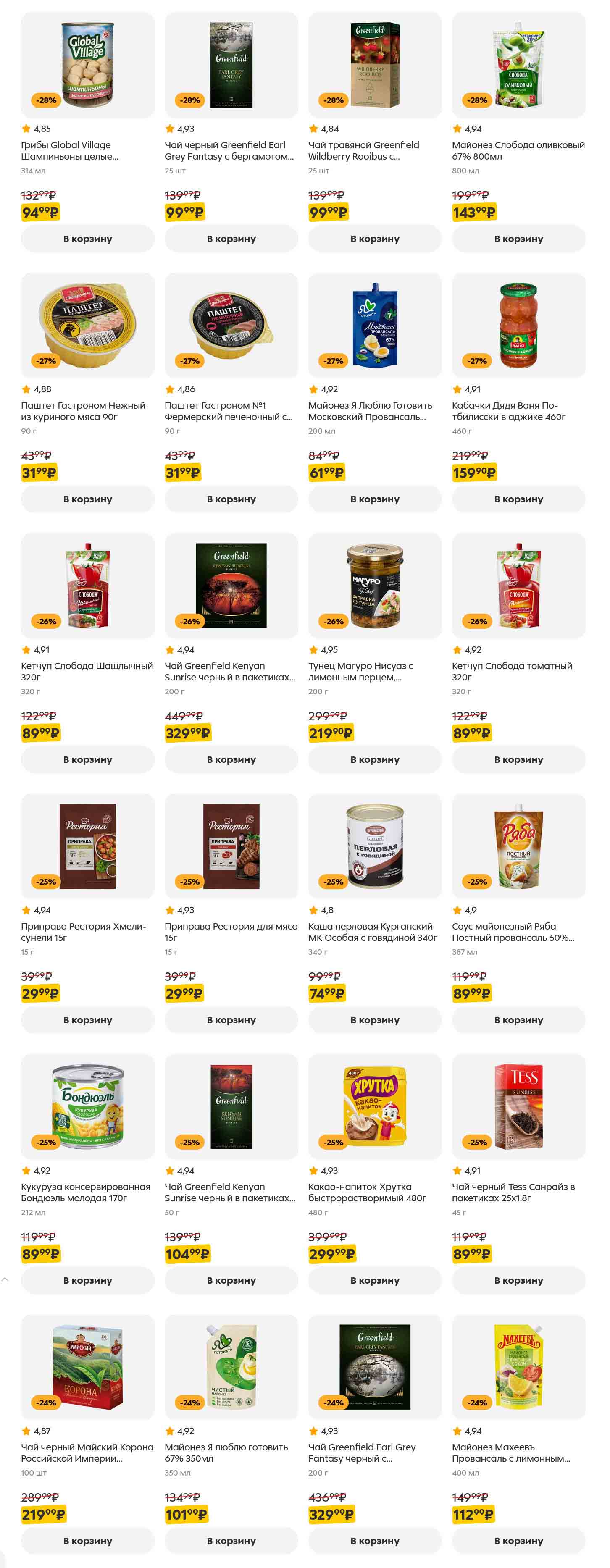Open Кукуруза Бондюэль молодая product
The image size is (610, 1568).
[x=87, y=1192]
